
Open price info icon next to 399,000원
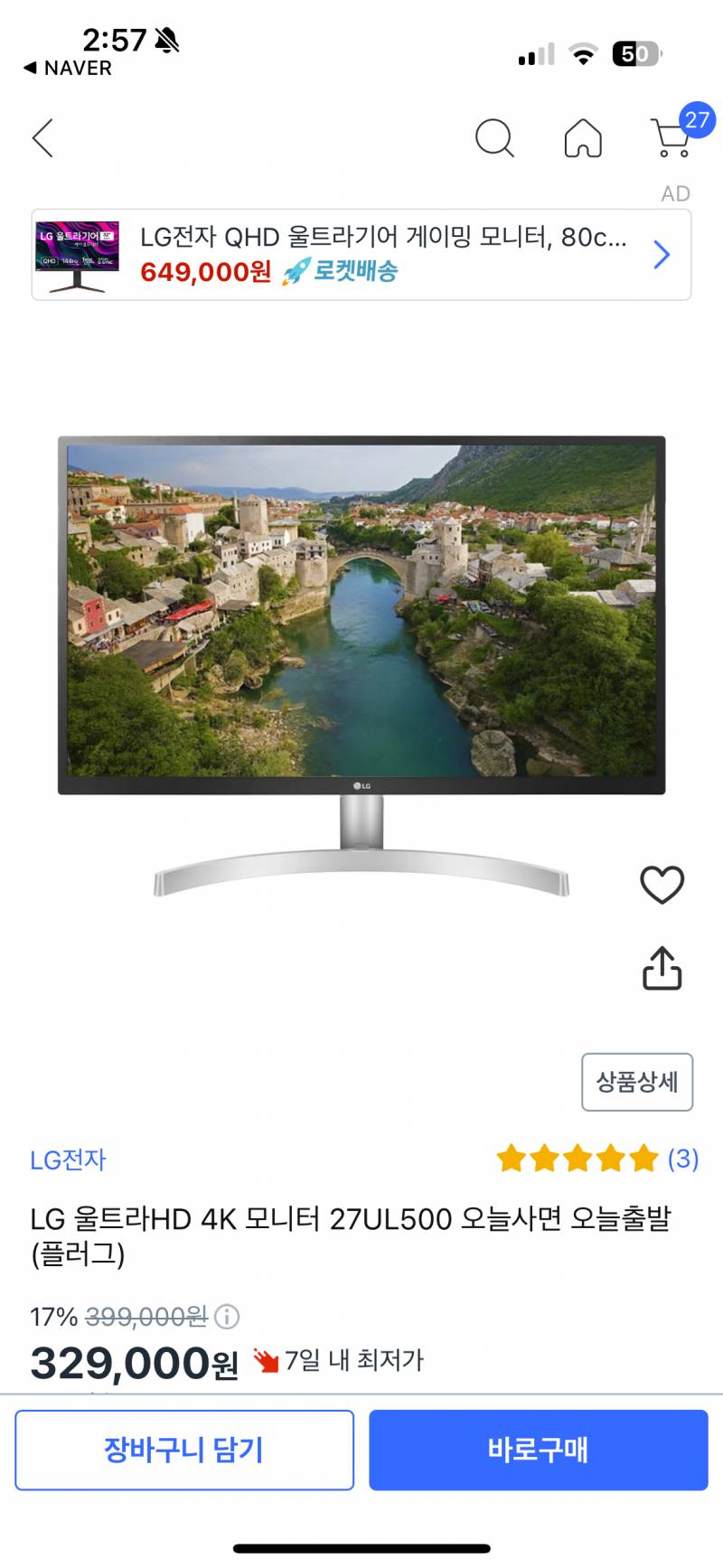pyautogui.click(x=227, y=1317)
